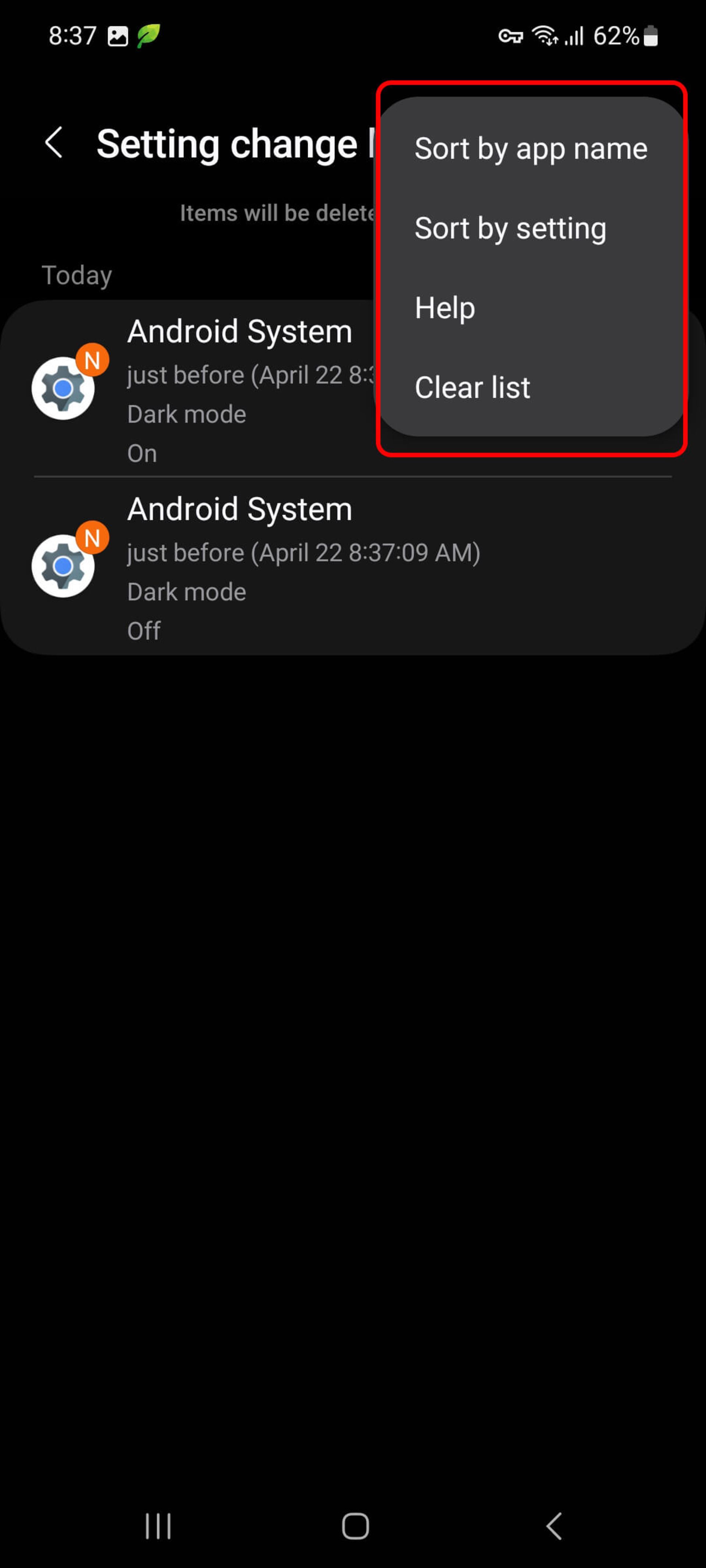Screen dimensions: 706x1568
Task: Select Sort by app name
Action: point(530,148)
